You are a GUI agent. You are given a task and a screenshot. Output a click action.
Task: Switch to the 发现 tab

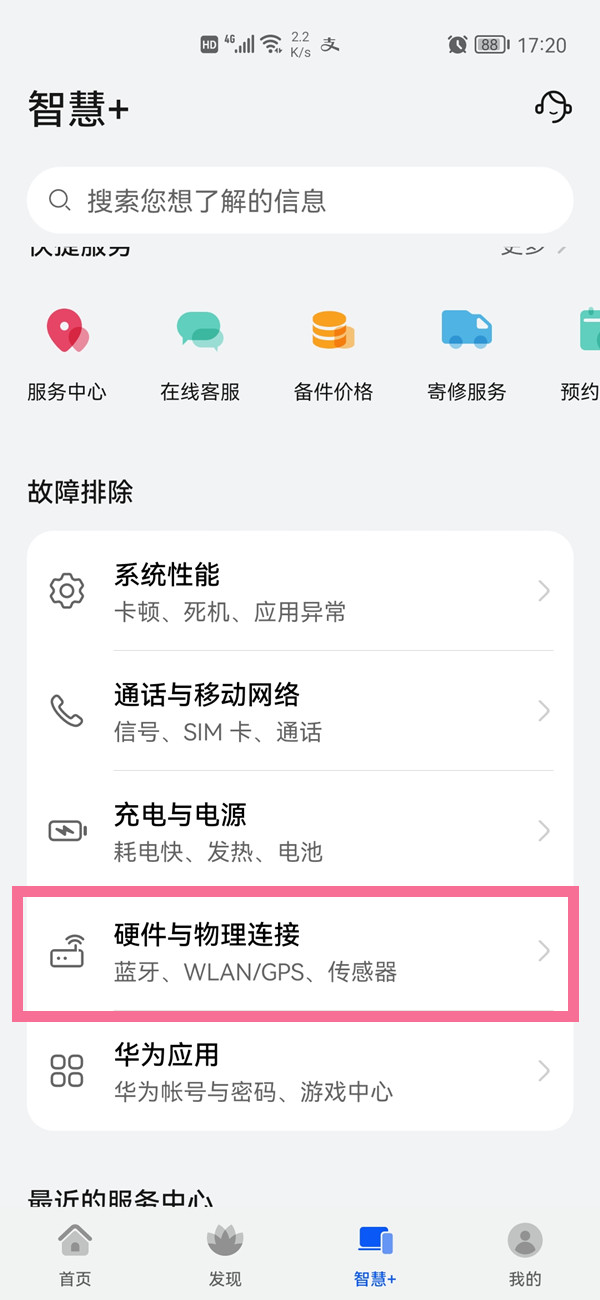[x=225, y=1254]
